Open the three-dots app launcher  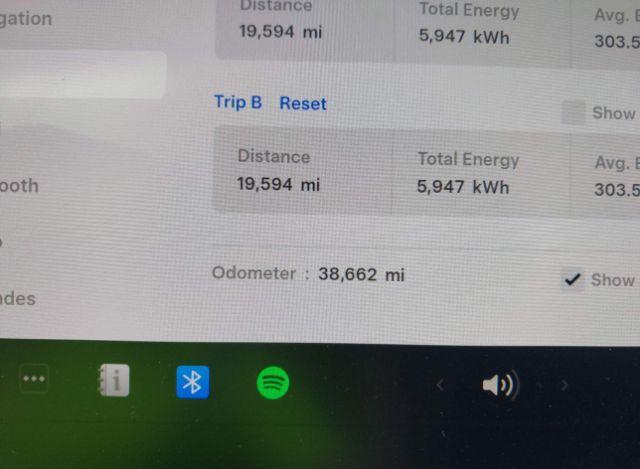click(34, 379)
